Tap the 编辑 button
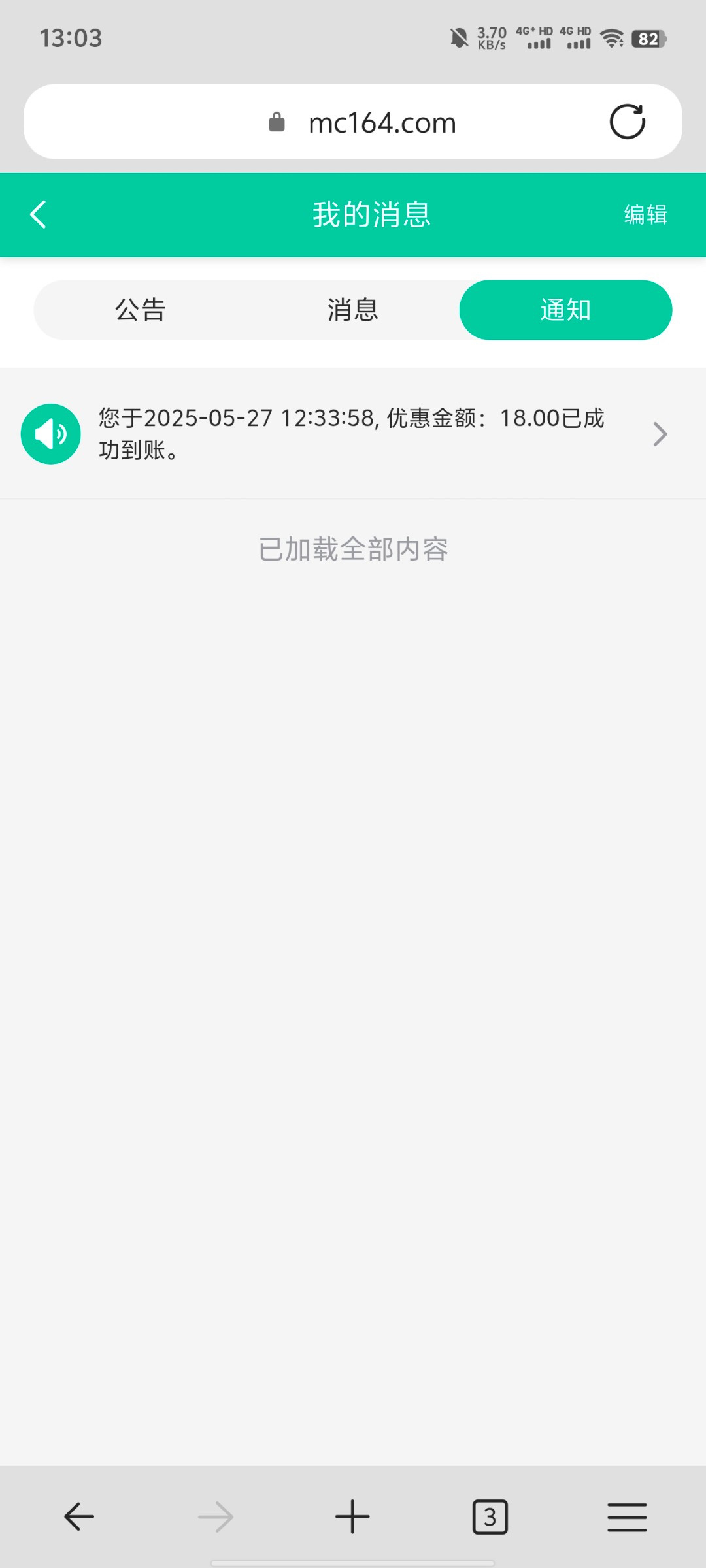 645,214
